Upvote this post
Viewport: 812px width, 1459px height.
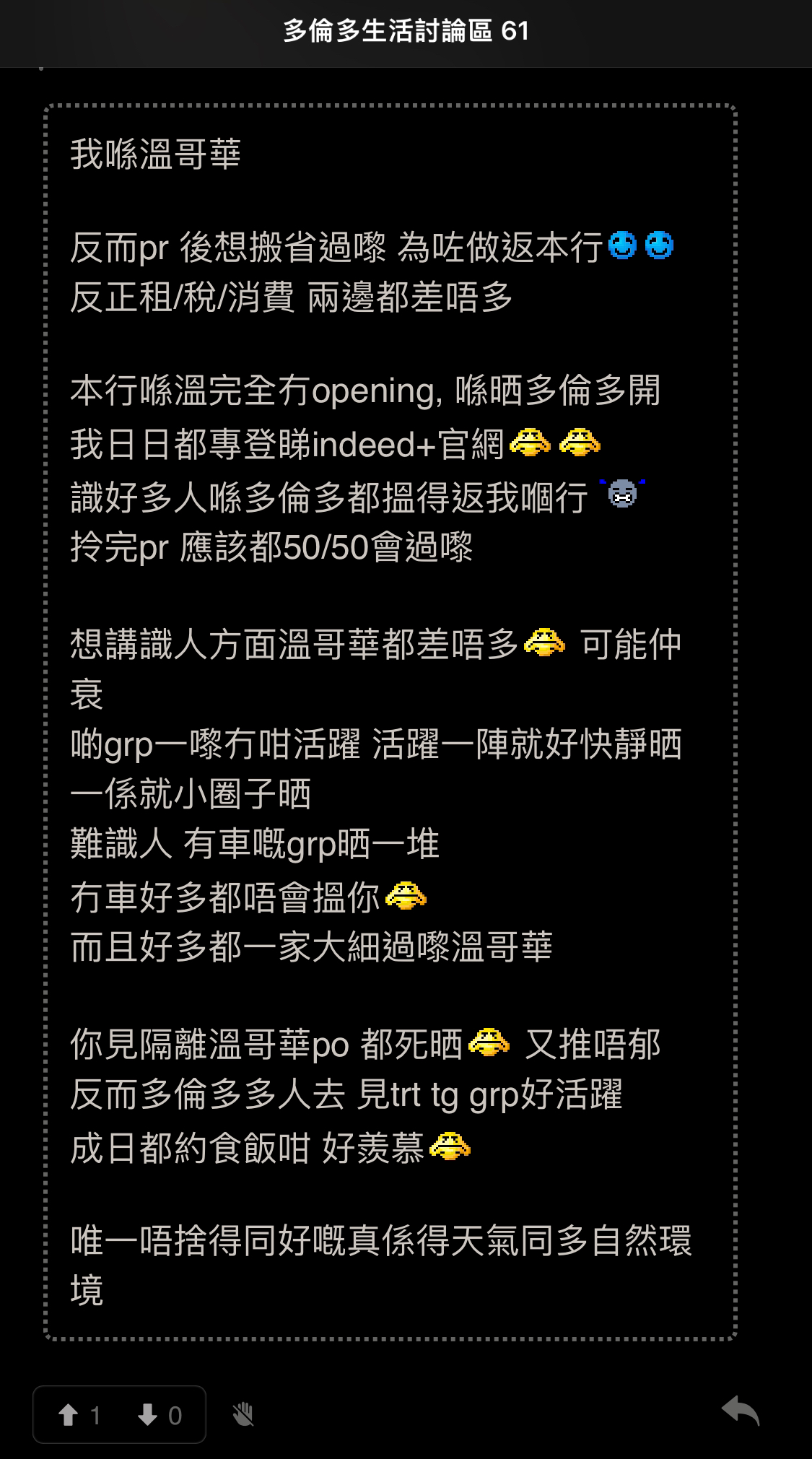click(x=78, y=1415)
